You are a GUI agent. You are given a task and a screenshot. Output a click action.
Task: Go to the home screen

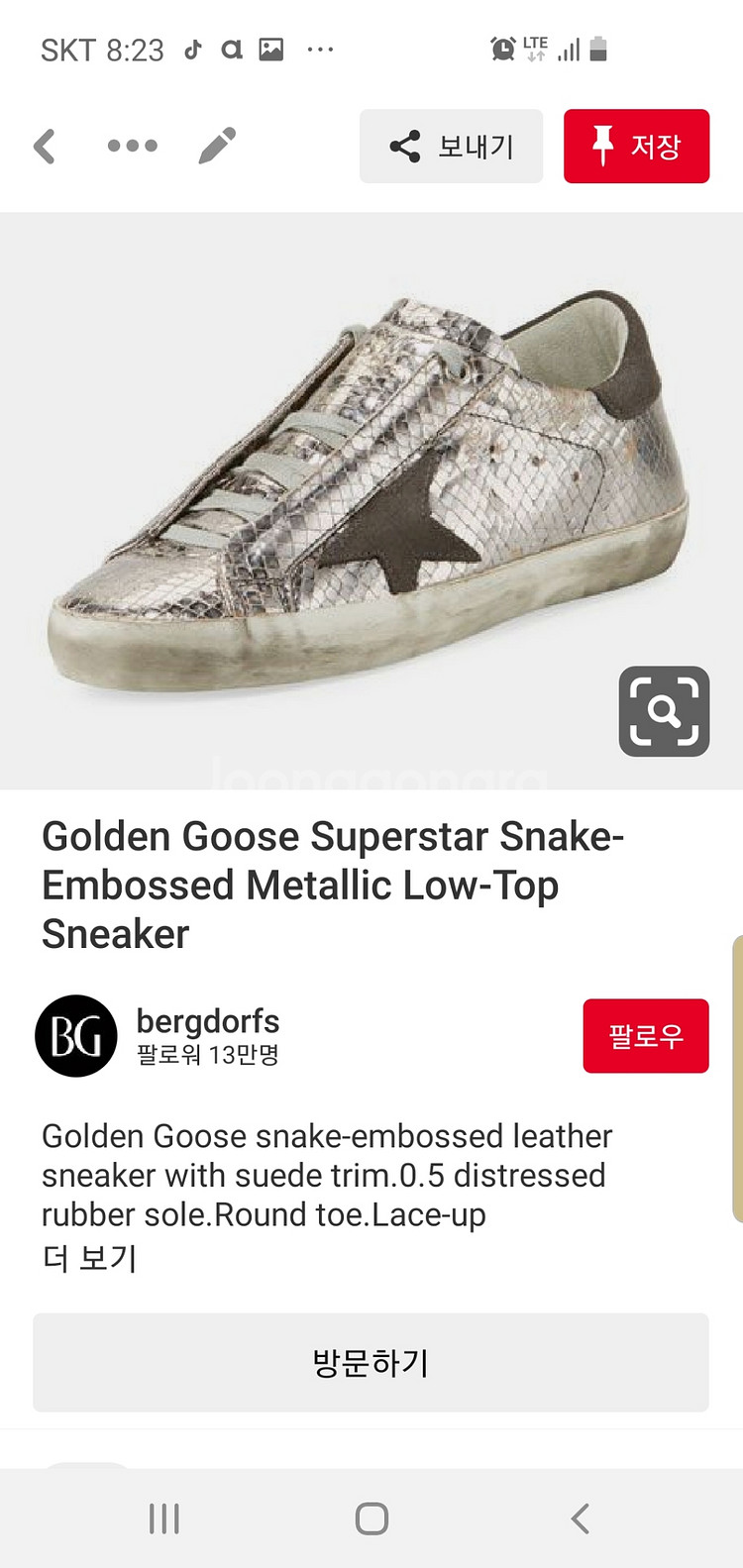[371, 1518]
